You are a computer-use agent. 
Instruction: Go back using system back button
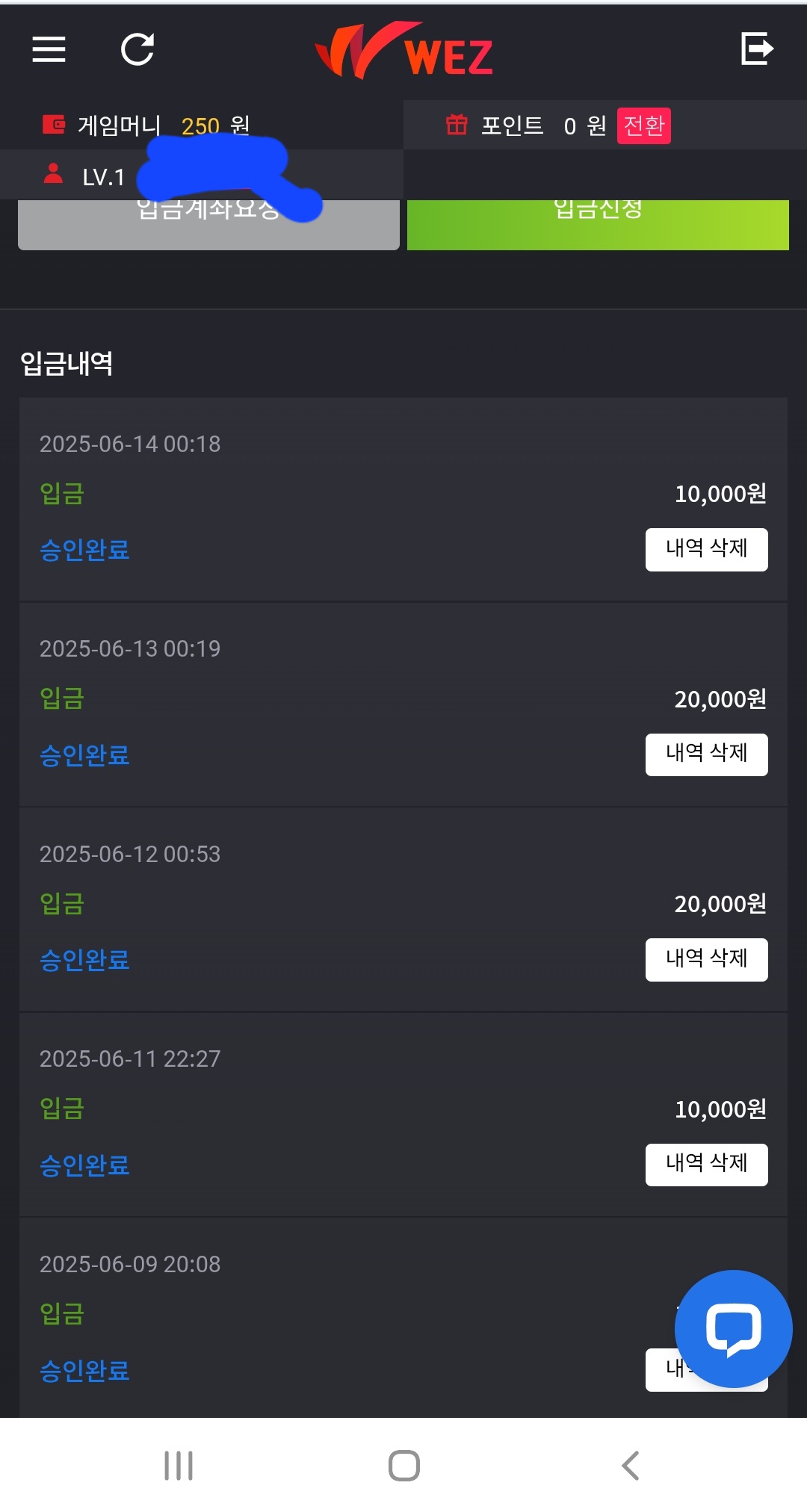(630, 1466)
